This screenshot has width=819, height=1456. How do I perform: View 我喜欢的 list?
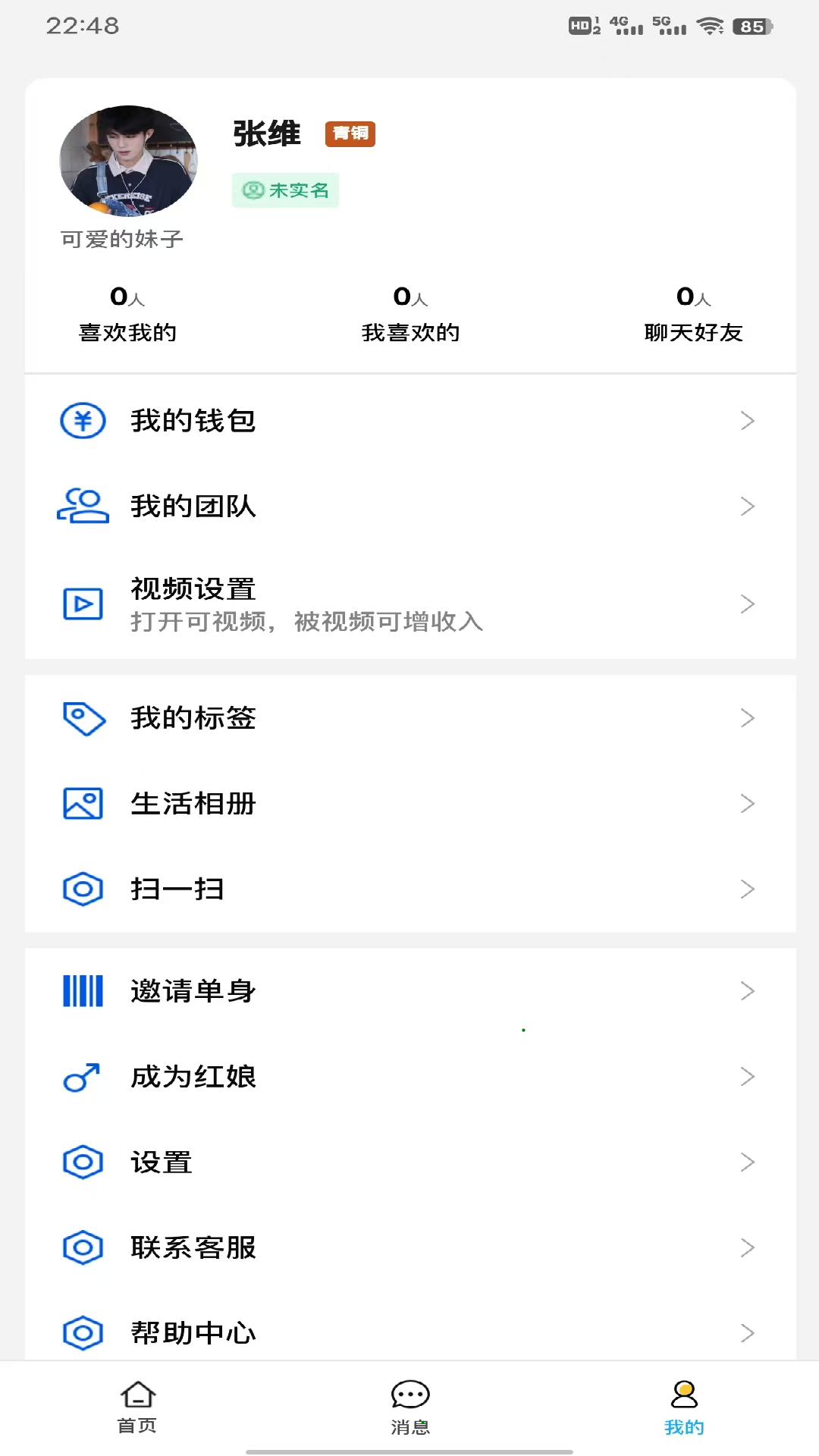click(x=410, y=313)
